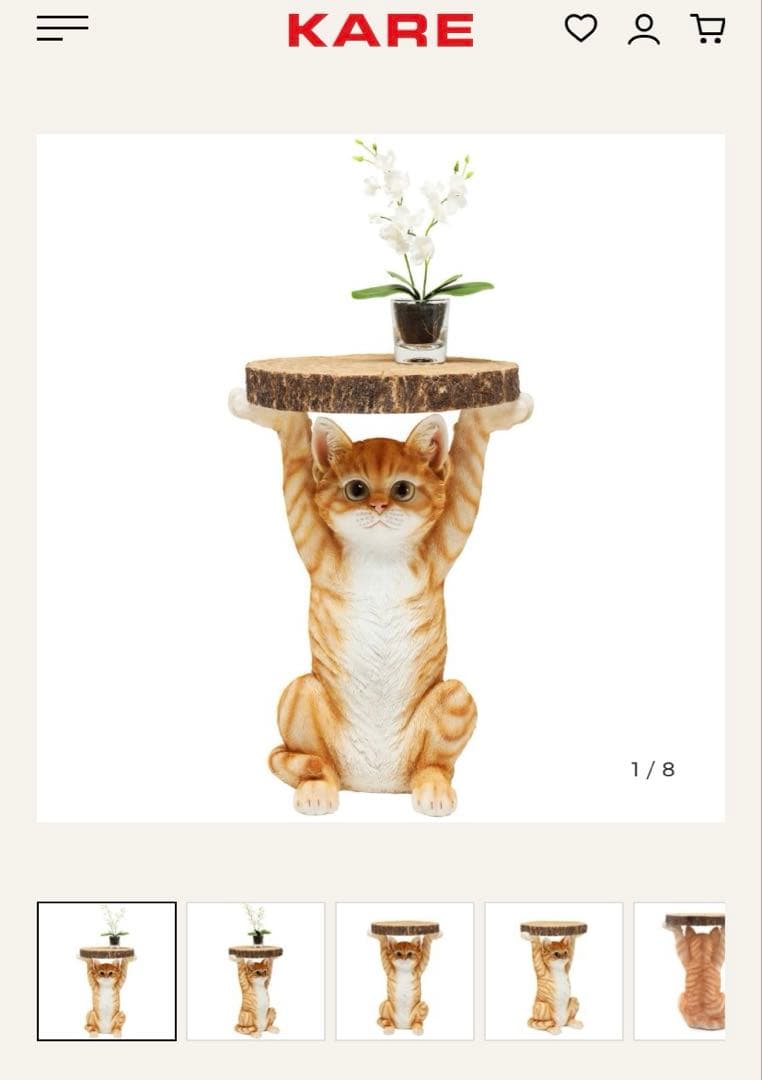Open the hamburger menu
Image resolution: width=762 pixels, height=1080 pixels.
click(62, 28)
